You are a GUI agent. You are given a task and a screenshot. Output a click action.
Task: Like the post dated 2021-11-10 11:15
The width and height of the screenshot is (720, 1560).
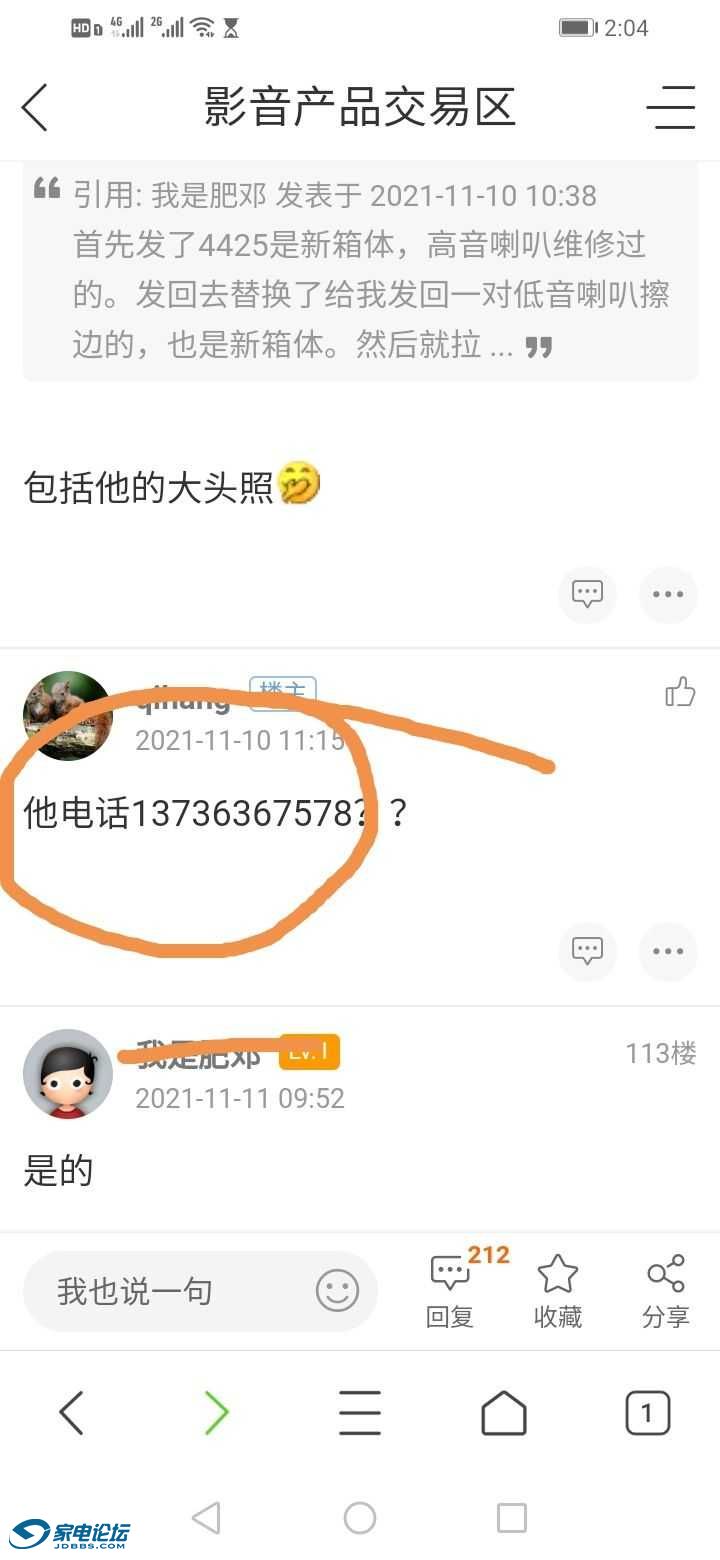[680, 692]
